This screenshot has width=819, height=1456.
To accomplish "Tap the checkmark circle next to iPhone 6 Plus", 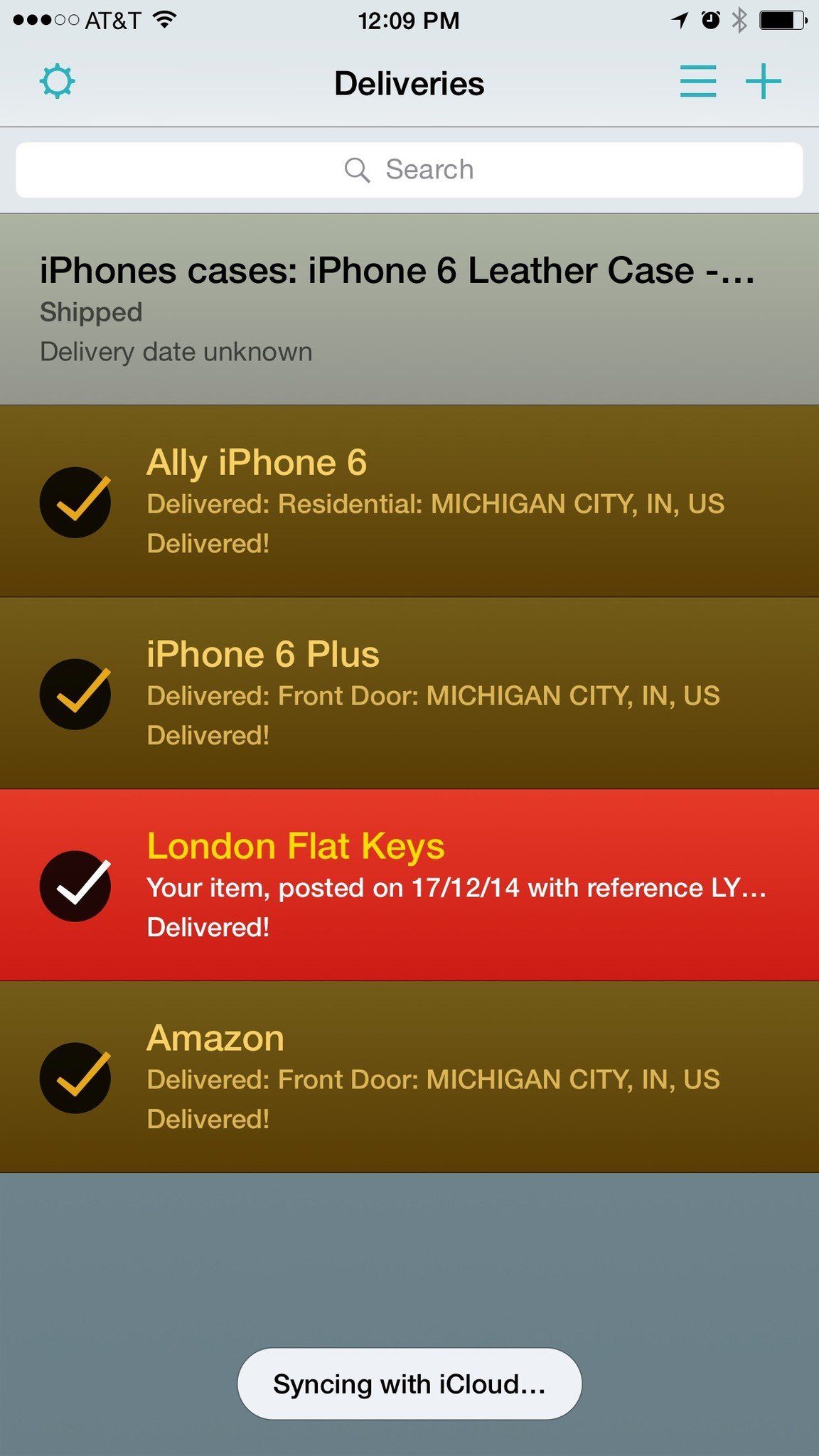I will tap(75, 693).
